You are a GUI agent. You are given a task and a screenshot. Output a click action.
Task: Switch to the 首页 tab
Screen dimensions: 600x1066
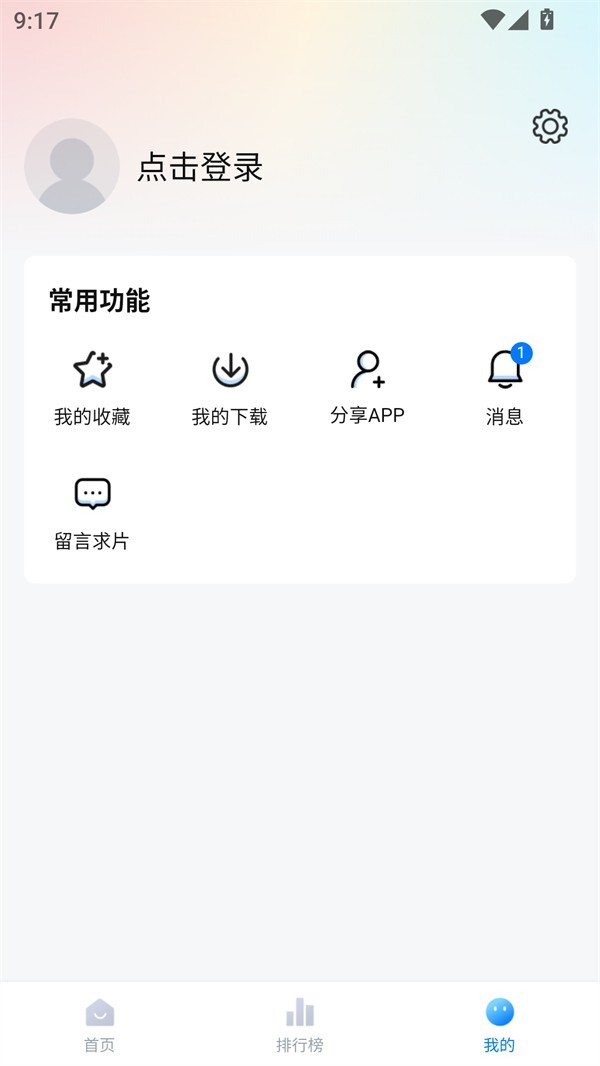point(99,1025)
